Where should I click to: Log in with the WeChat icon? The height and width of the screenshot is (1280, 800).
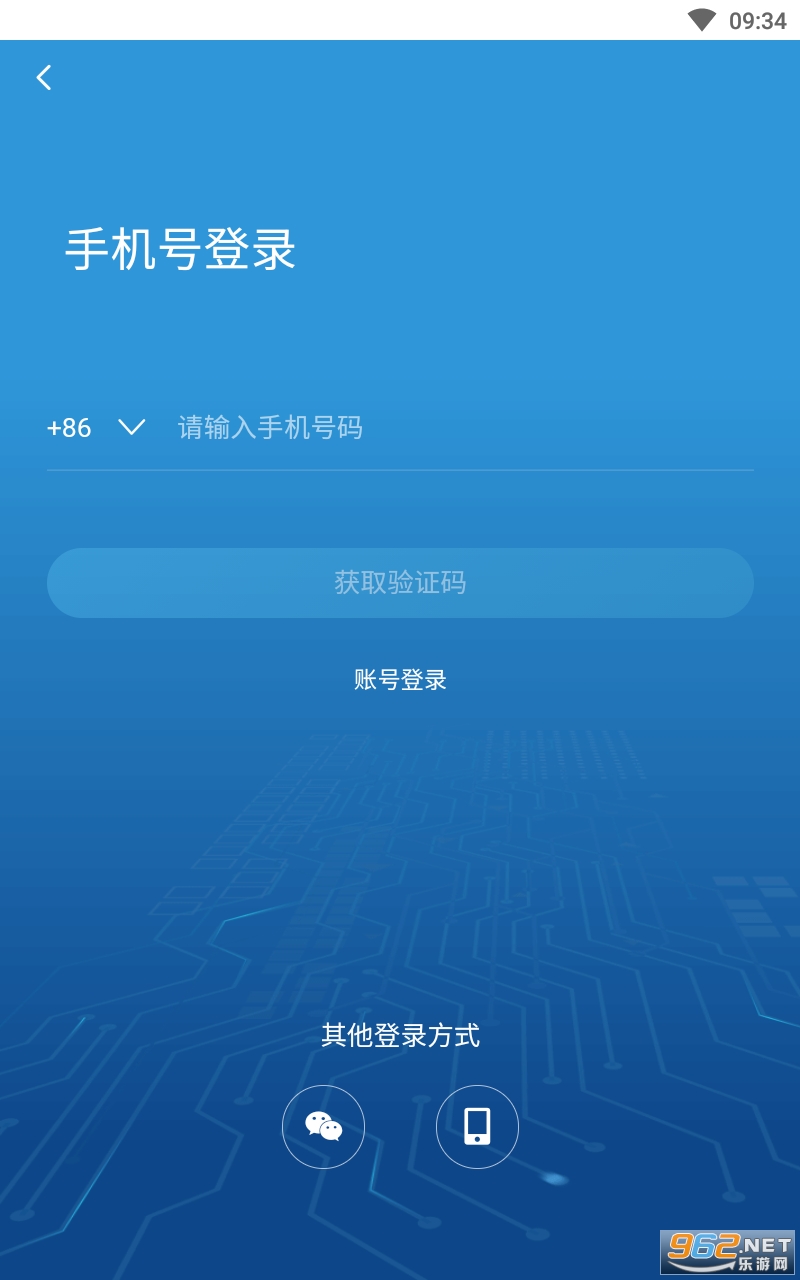point(323,1127)
